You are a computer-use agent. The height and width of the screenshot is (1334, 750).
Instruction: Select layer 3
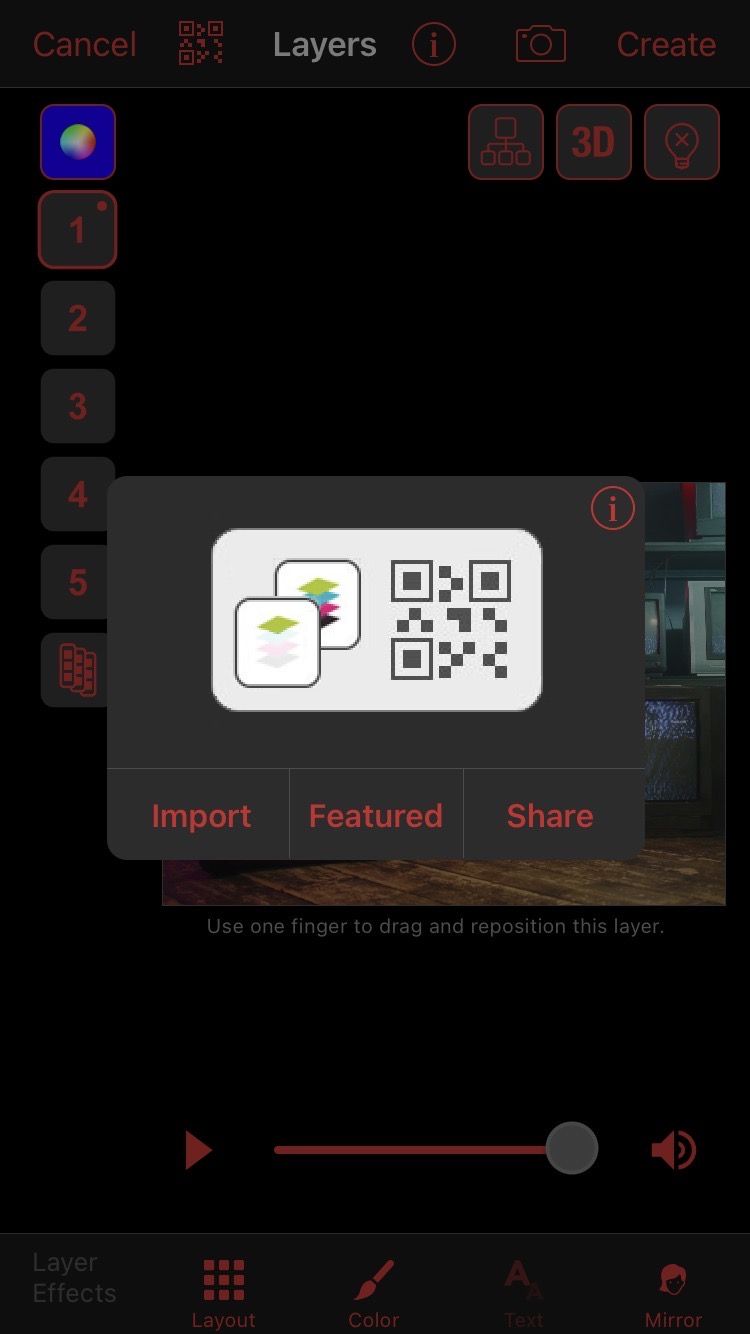click(78, 406)
